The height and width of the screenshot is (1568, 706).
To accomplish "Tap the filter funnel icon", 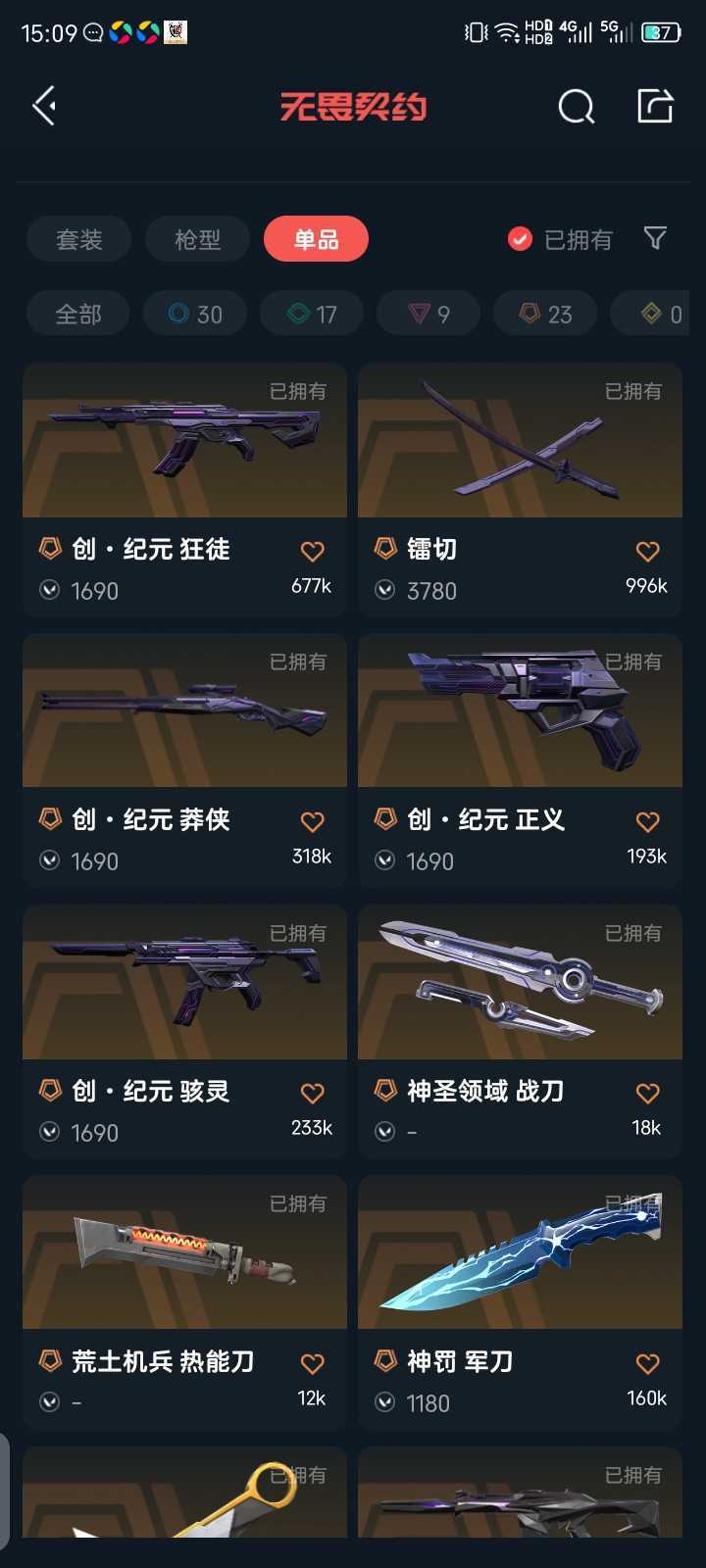I will point(654,238).
